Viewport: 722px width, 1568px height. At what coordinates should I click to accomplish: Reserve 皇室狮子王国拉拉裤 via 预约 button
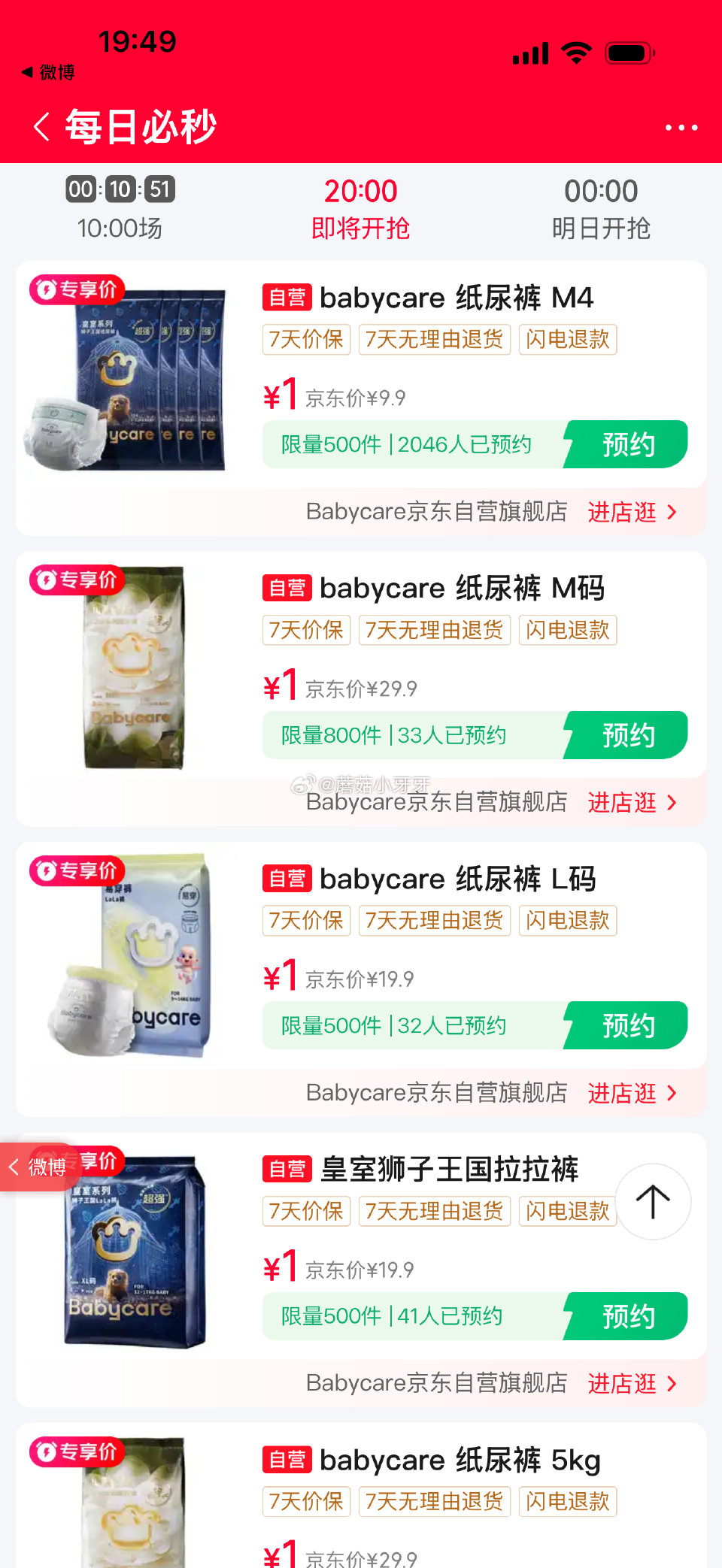click(626, 1316)
